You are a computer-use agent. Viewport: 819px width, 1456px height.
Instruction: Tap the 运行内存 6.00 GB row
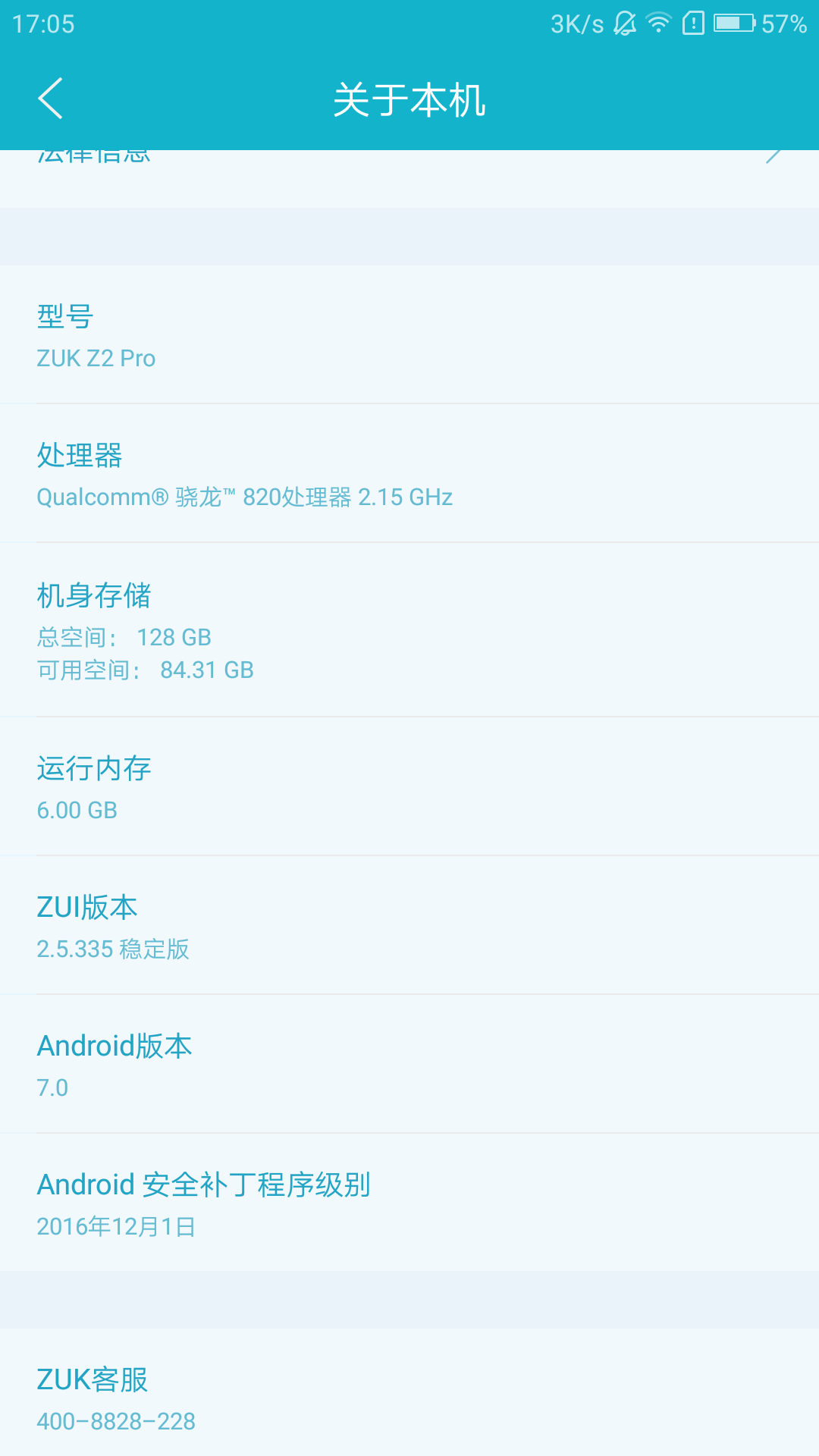(x=409, y=786)
